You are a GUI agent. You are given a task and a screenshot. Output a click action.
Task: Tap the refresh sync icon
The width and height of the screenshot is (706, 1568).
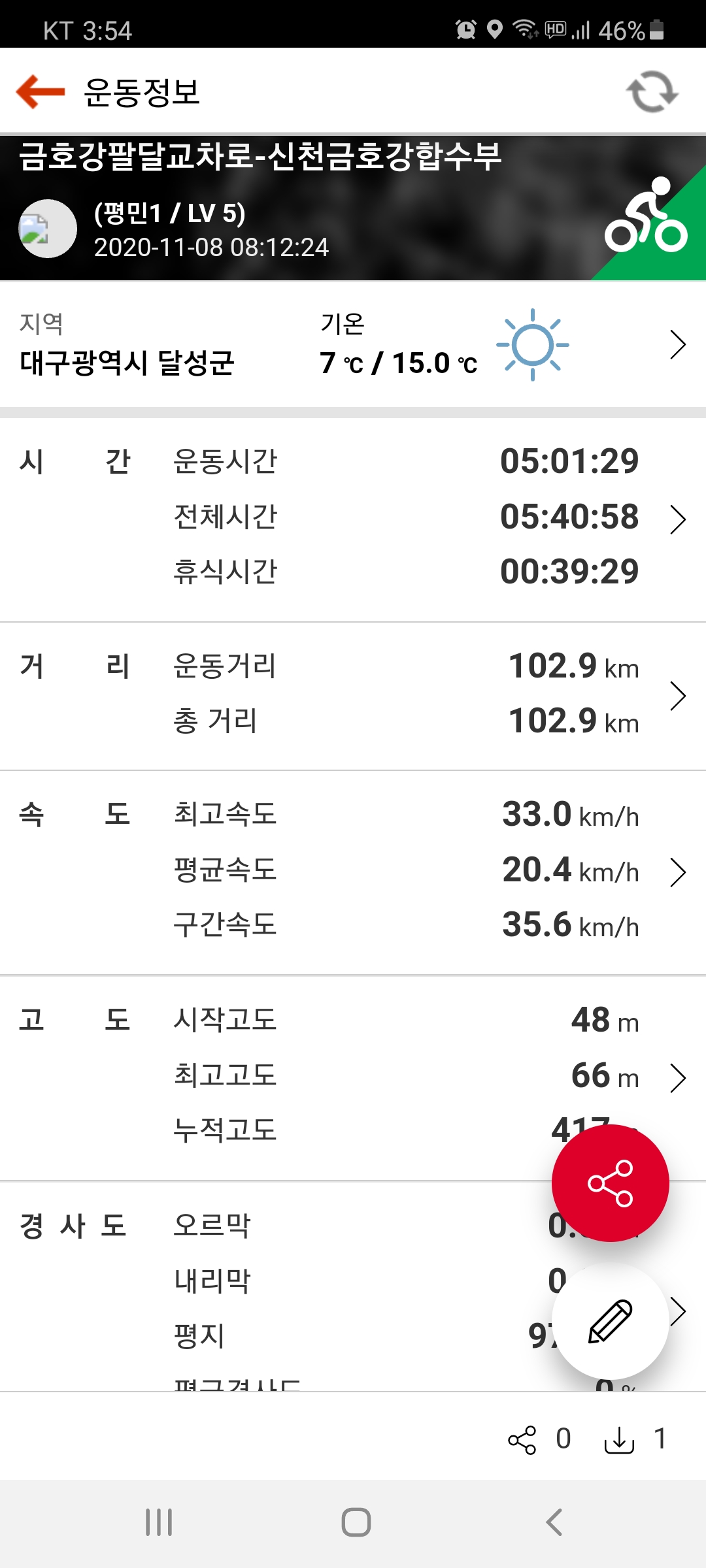click(652, 91)
